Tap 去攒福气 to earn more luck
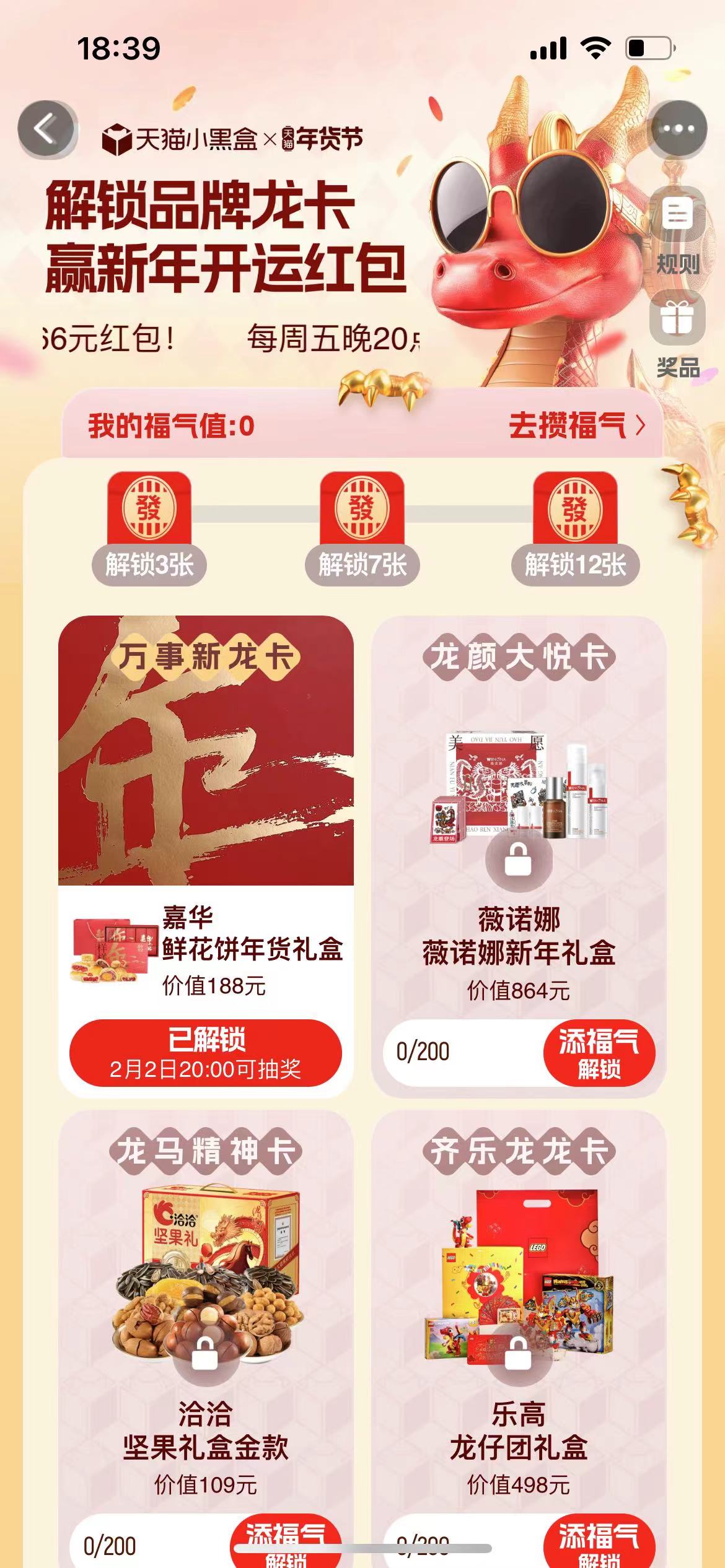725x1568 pixels. [576, 426]
